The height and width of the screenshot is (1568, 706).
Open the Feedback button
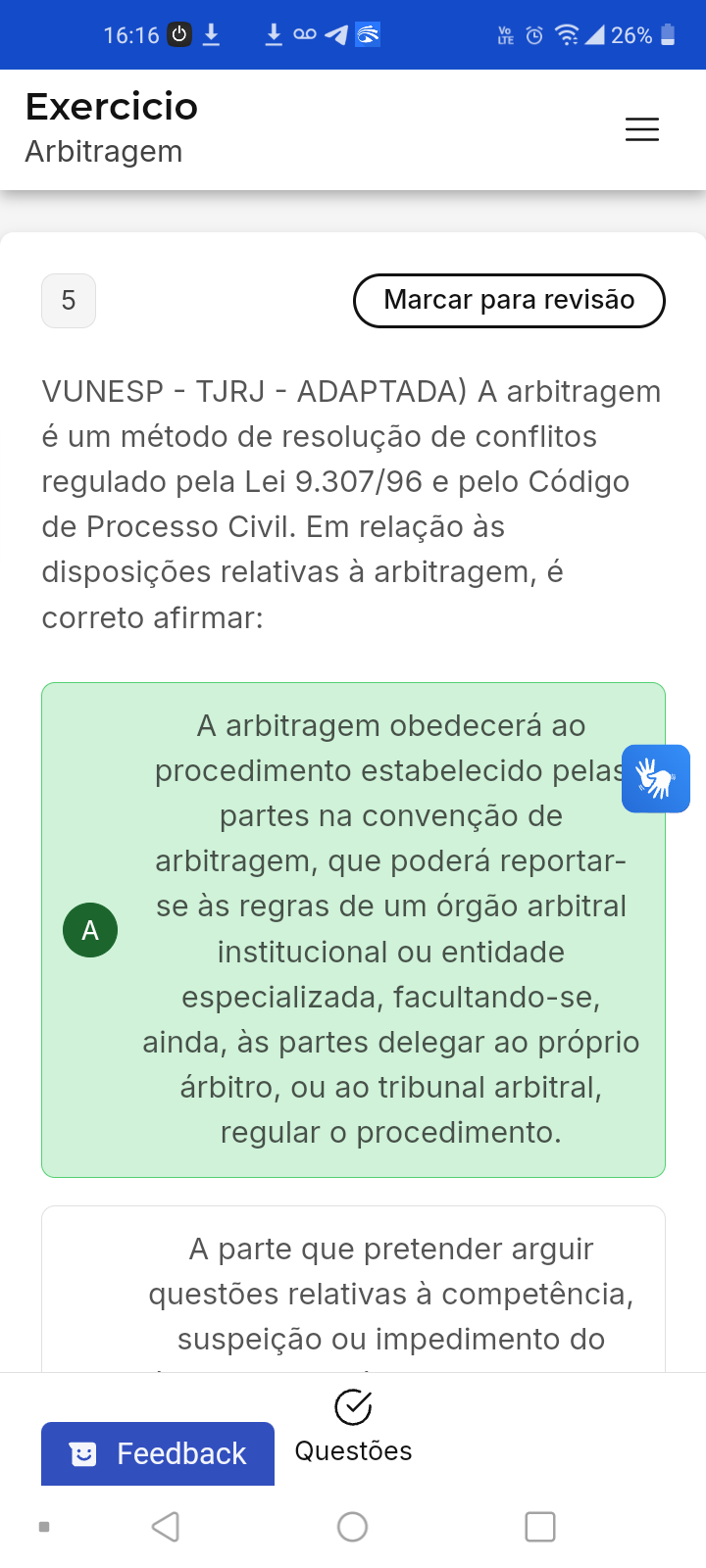(x=158, y=1453)
